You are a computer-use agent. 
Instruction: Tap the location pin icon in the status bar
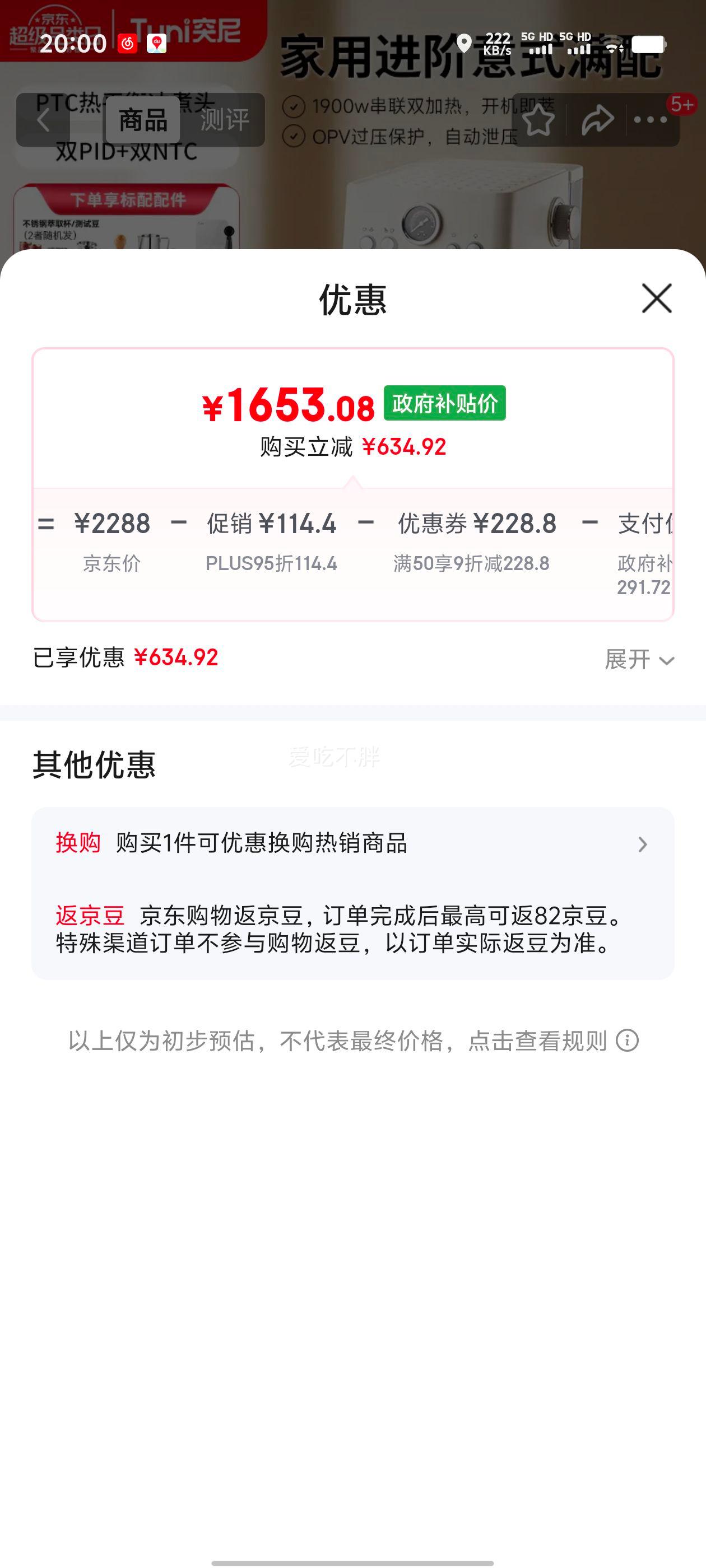(465, 43)
